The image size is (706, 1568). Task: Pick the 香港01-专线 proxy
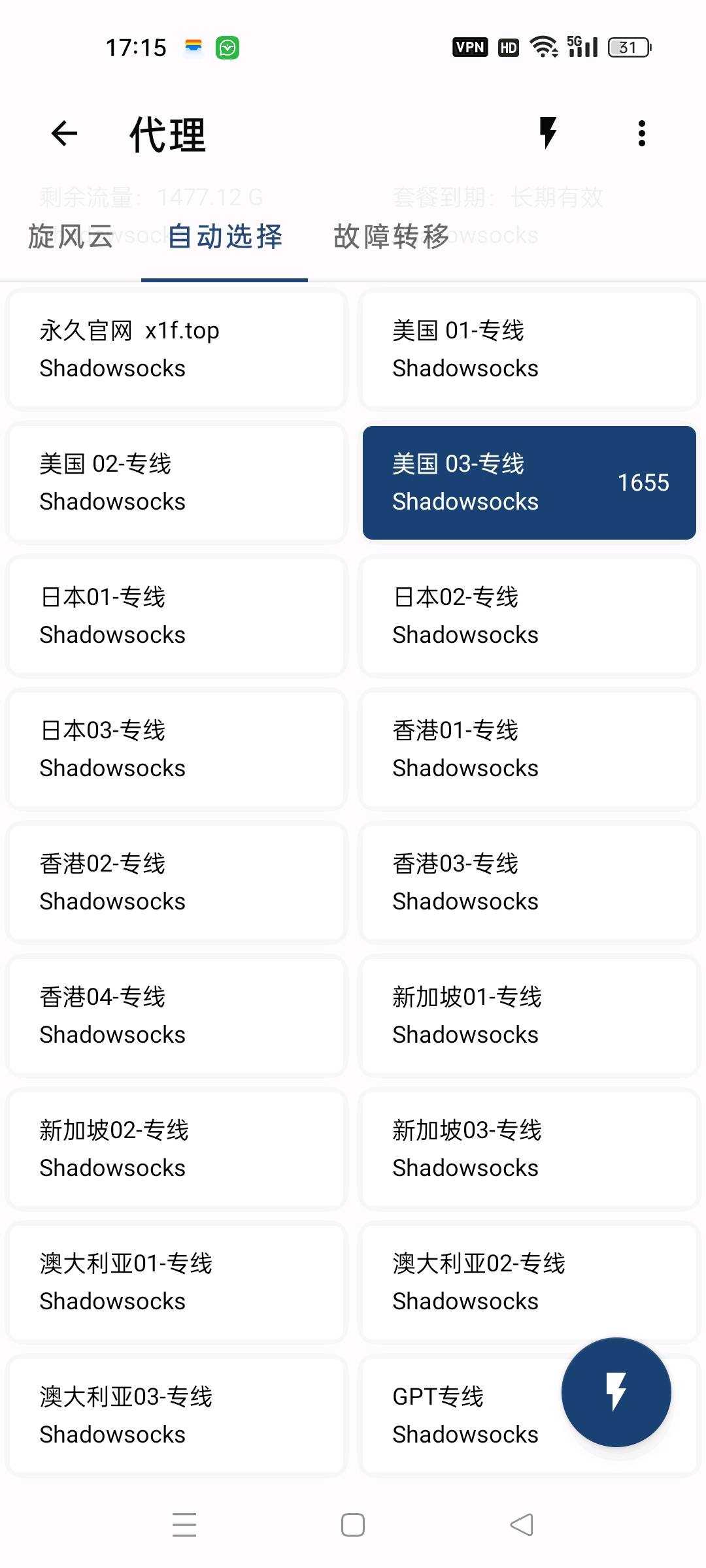(529, 749)
